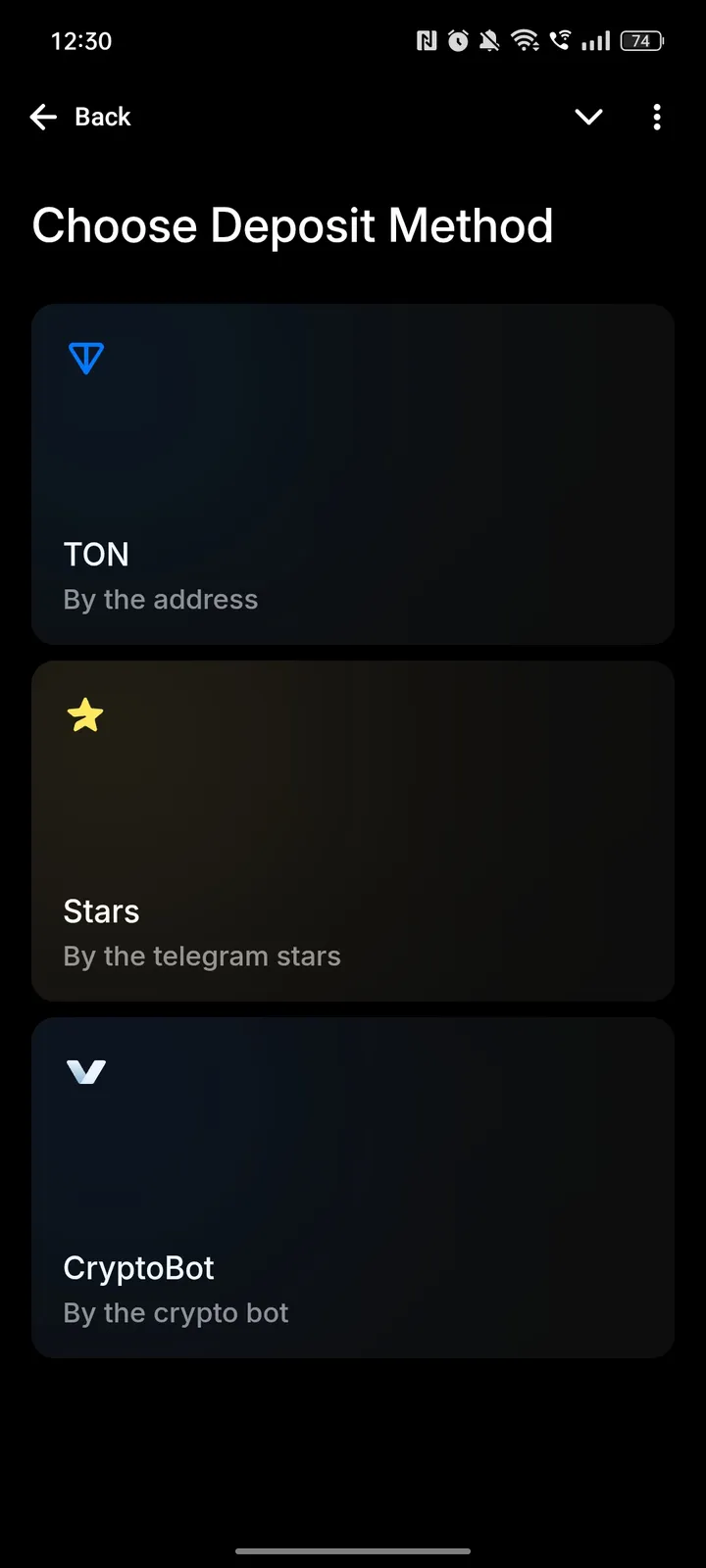Tap the Choose Deposit Method title
The height and width of the screenshot is (1568, 706).
[x=292, y=225]
